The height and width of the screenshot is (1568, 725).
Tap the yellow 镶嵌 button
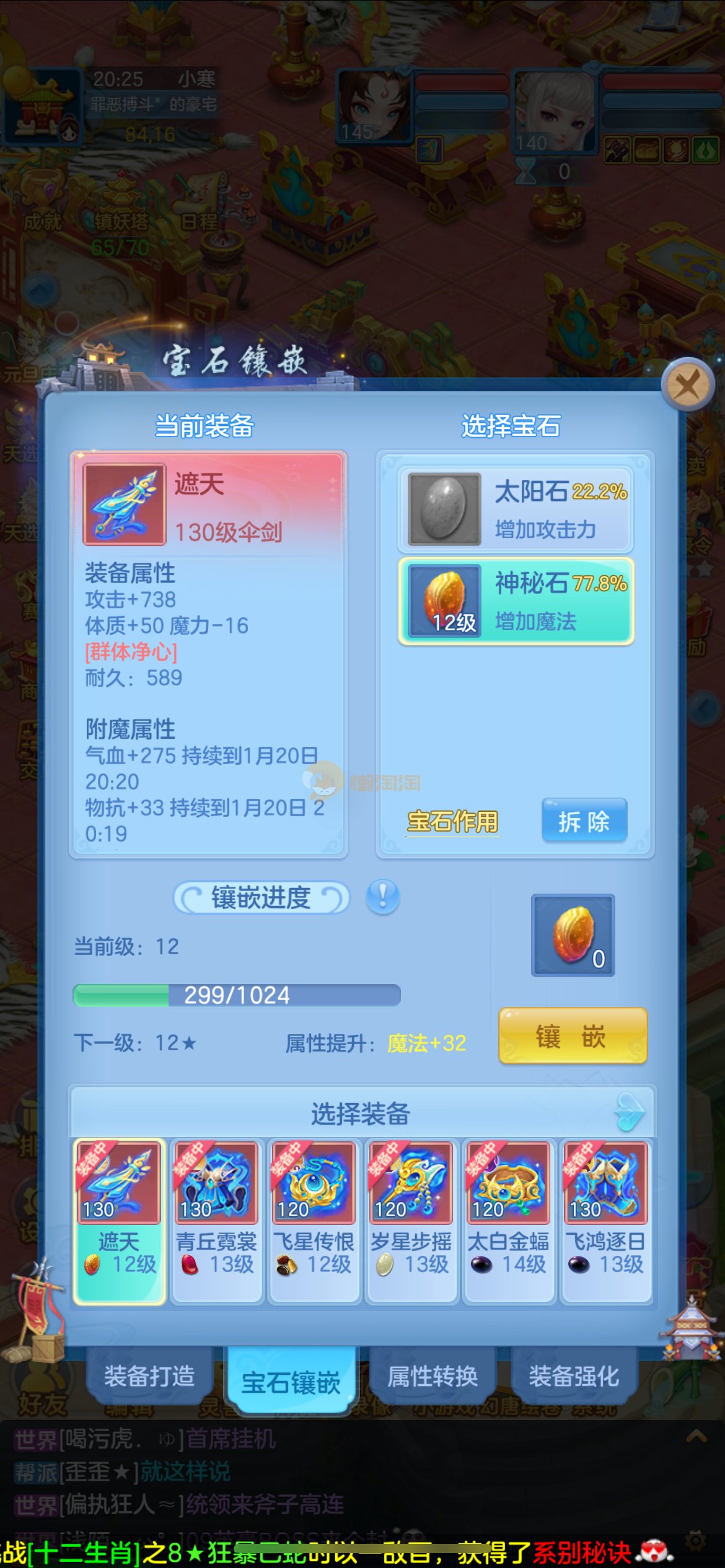click(x=573, y=1036)
